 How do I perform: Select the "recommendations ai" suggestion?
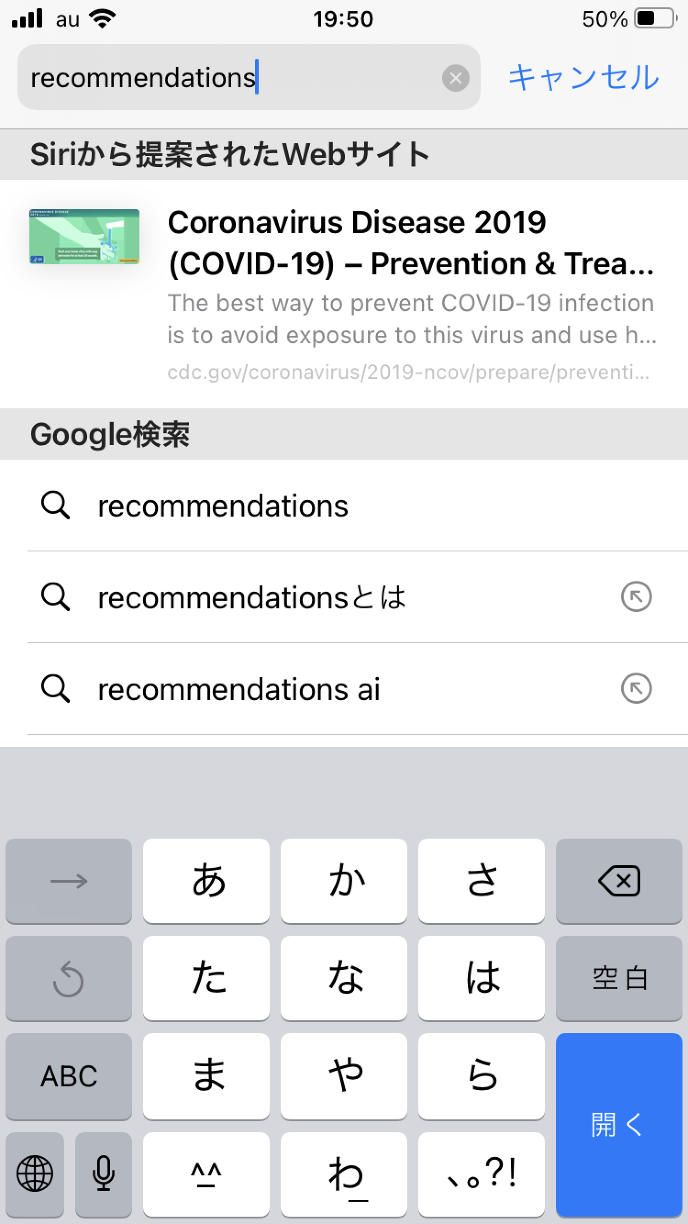click(x=239, y=690)
